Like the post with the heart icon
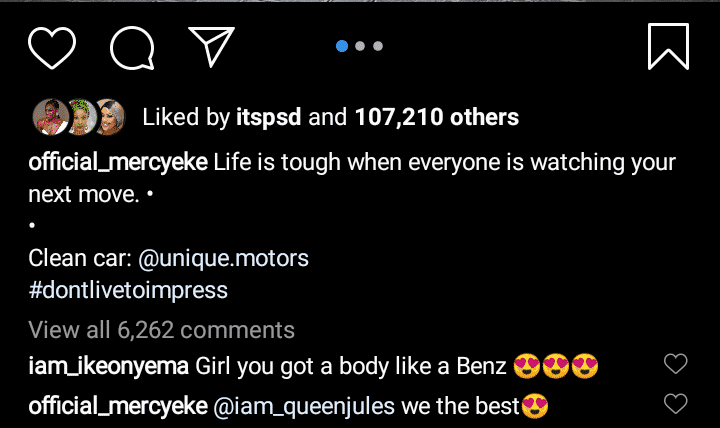720x428 pixels. pyautogui.click(x=52, y=47)
